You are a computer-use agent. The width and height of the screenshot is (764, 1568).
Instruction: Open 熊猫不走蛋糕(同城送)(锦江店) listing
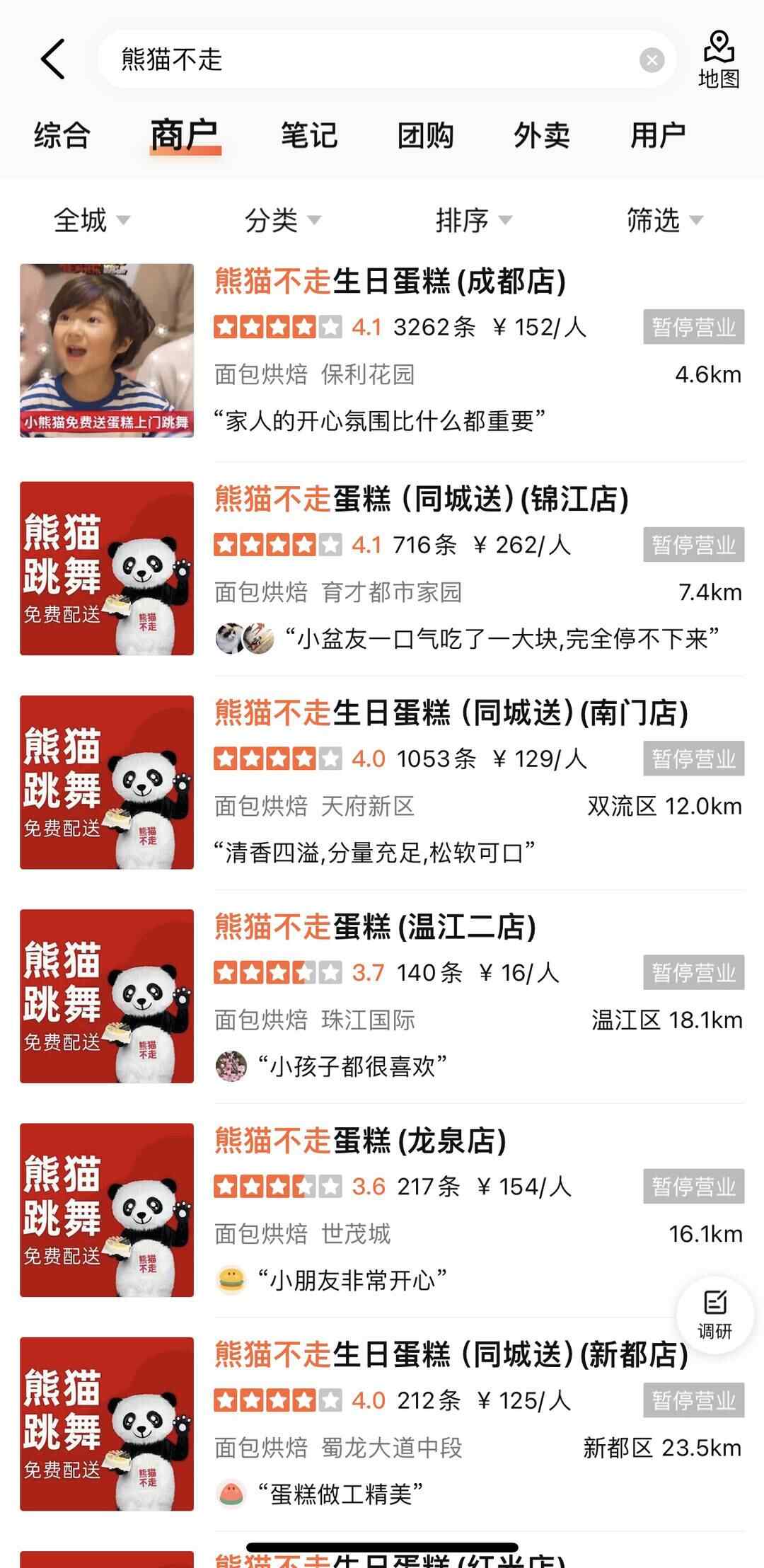coord(422,500)
